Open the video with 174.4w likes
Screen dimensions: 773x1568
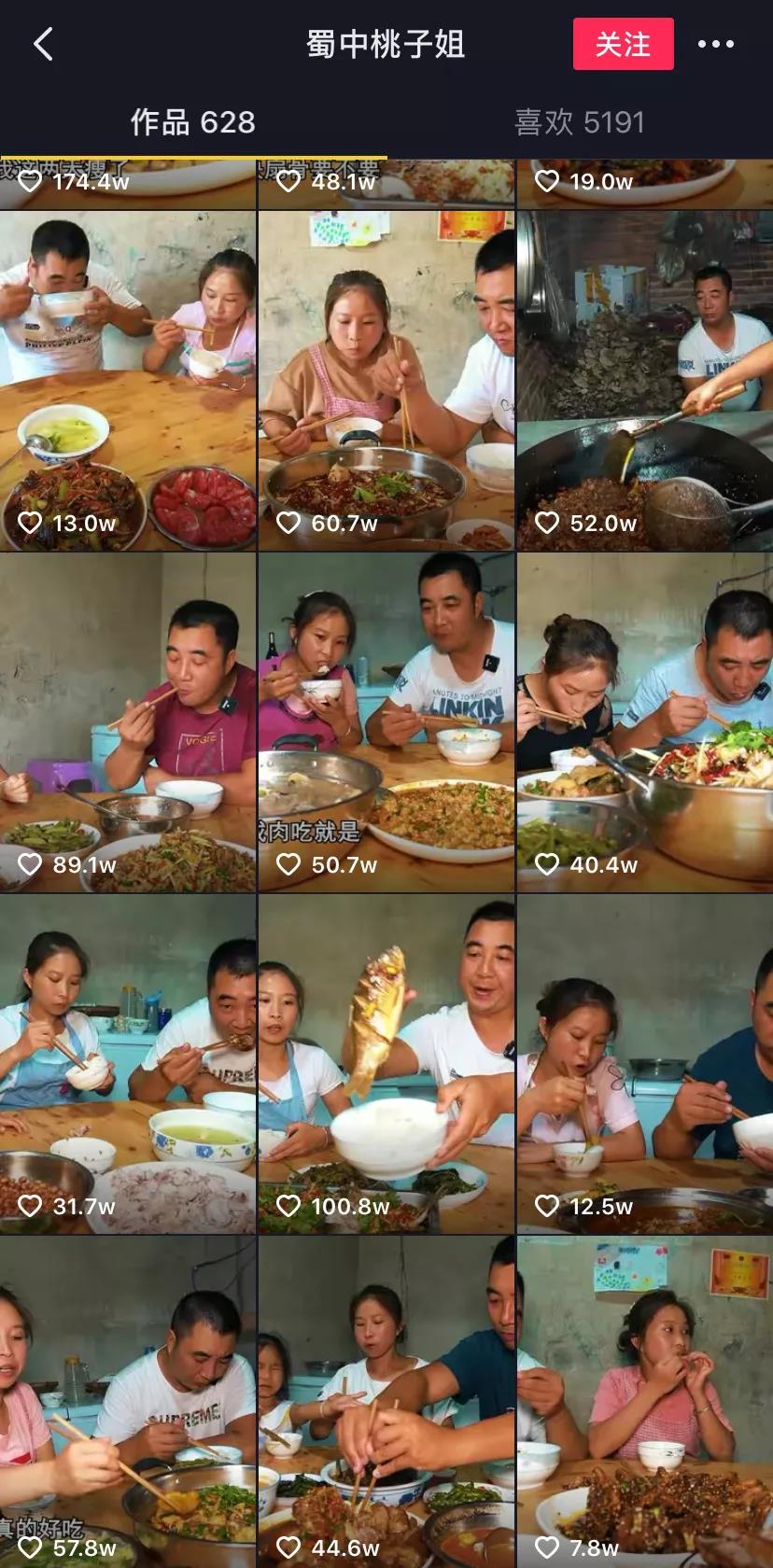(x=128, y=183)
